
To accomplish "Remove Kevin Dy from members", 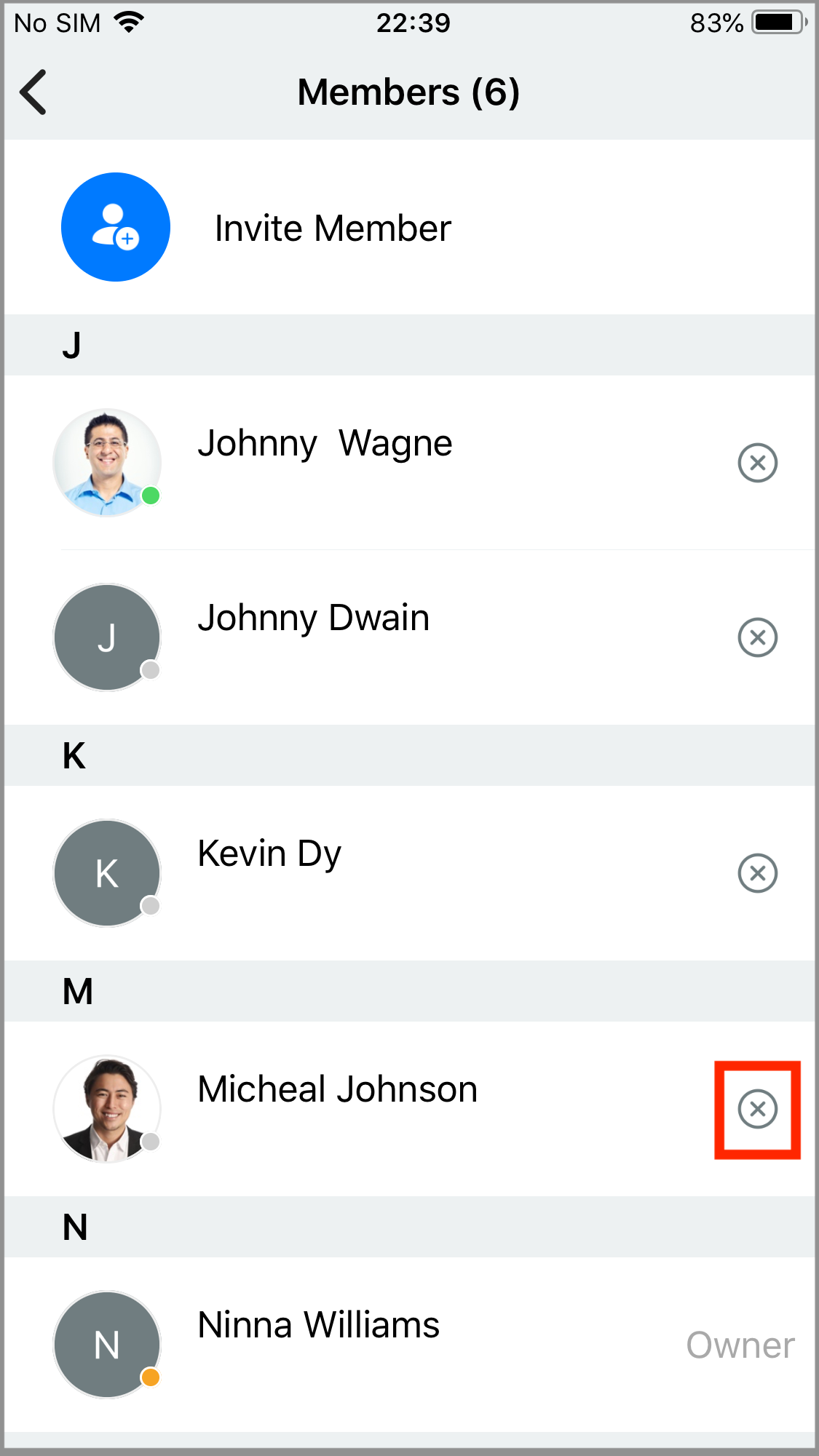I will [x=757, y=873].
